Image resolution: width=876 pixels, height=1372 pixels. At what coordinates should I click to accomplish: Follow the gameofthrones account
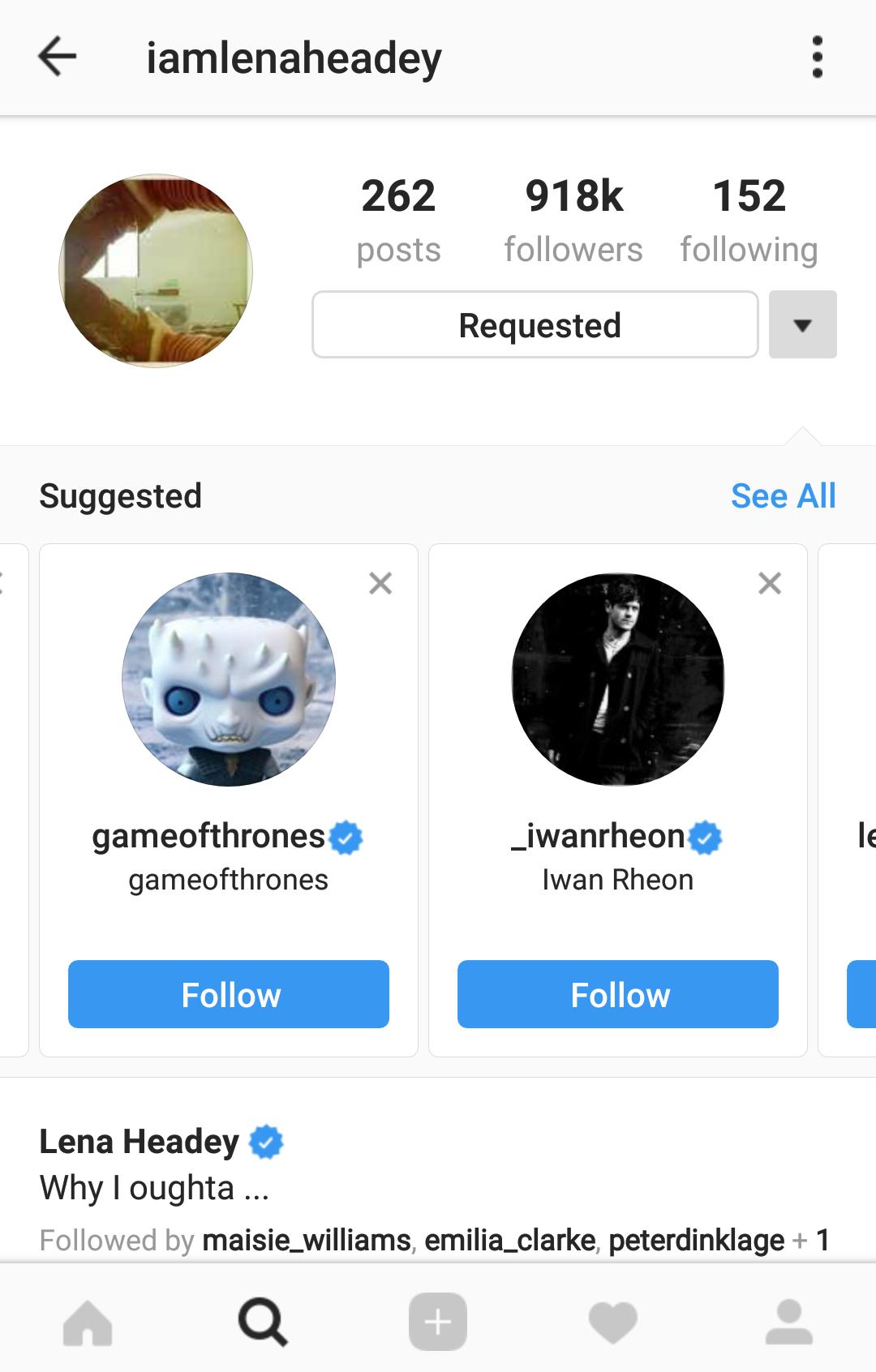[229, 994]
